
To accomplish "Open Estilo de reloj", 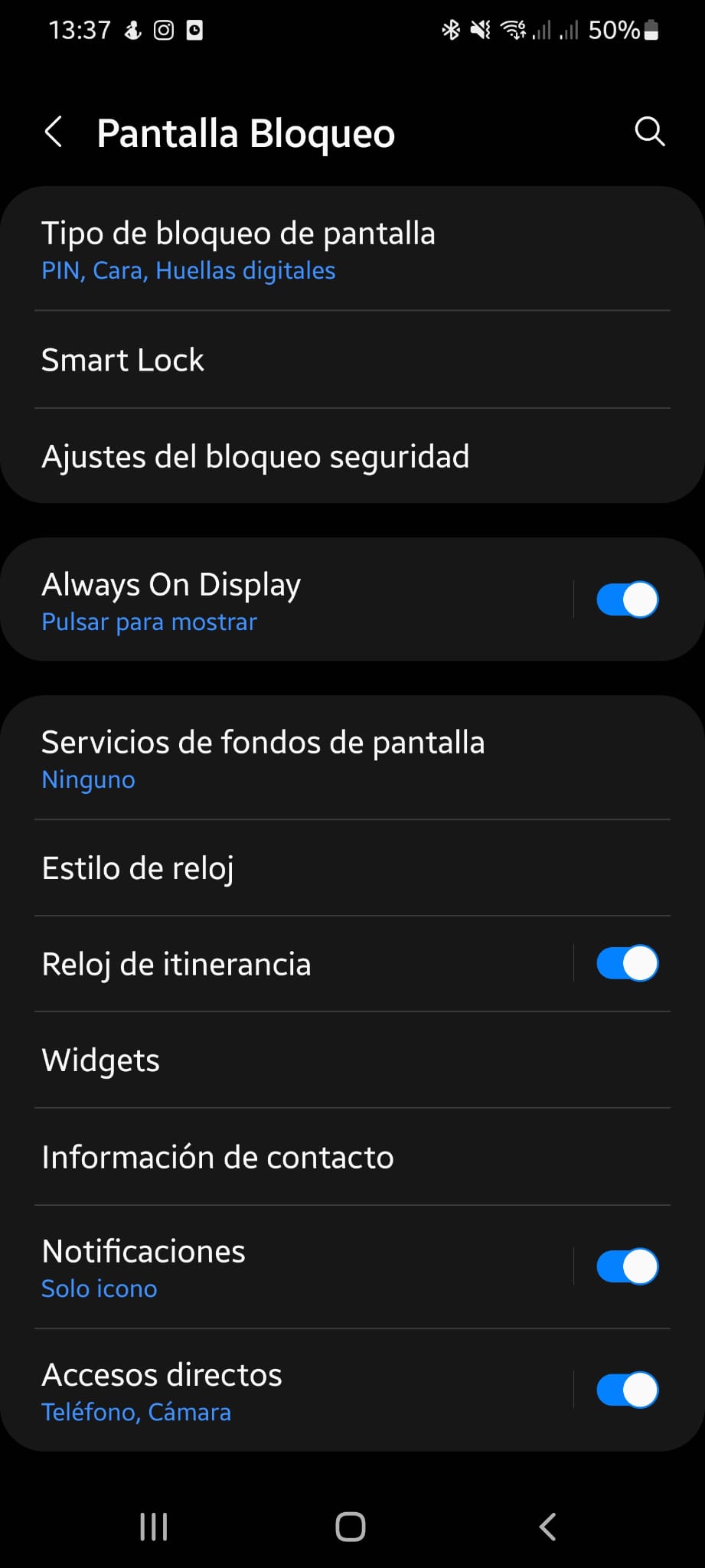I will [352, 867].
